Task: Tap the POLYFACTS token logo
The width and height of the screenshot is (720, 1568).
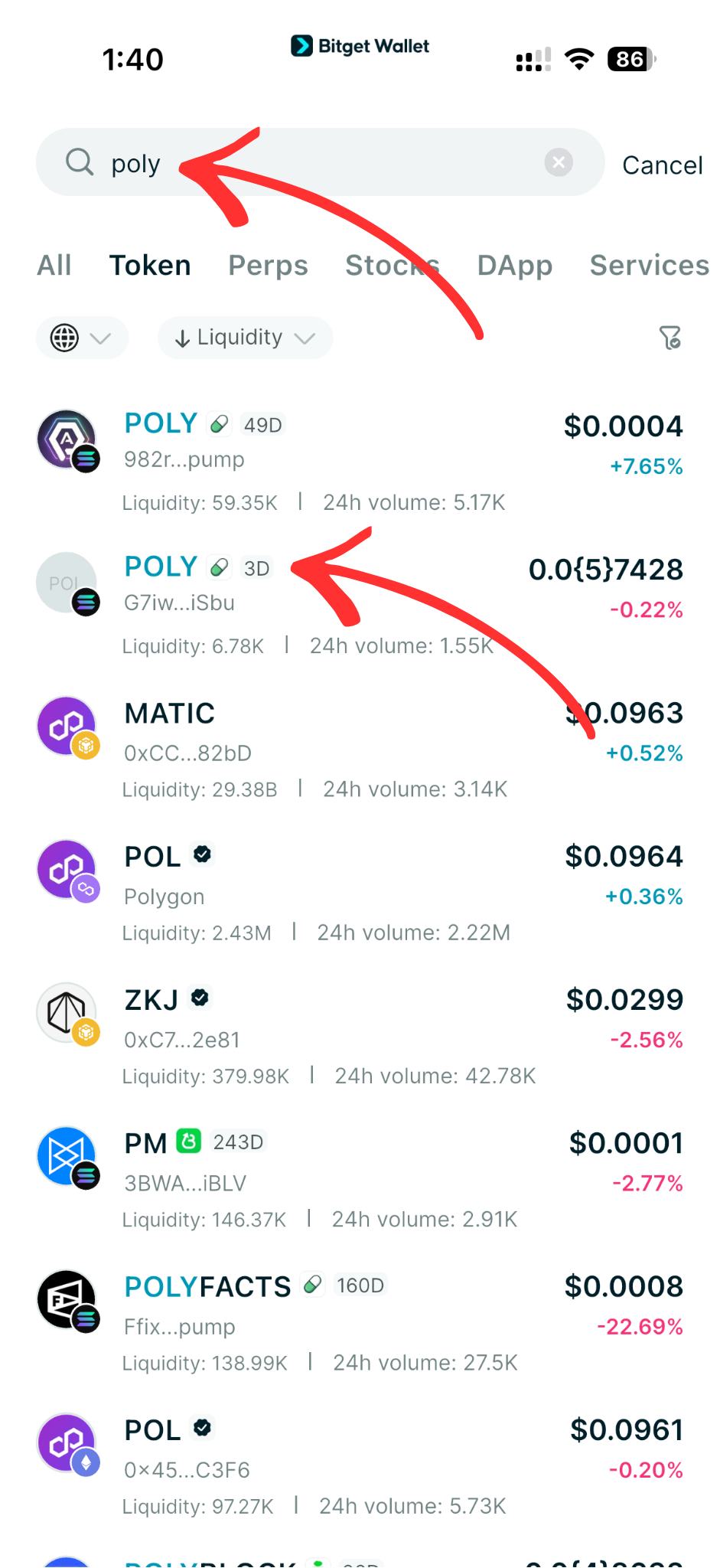Action: (x=66, y=1300)
